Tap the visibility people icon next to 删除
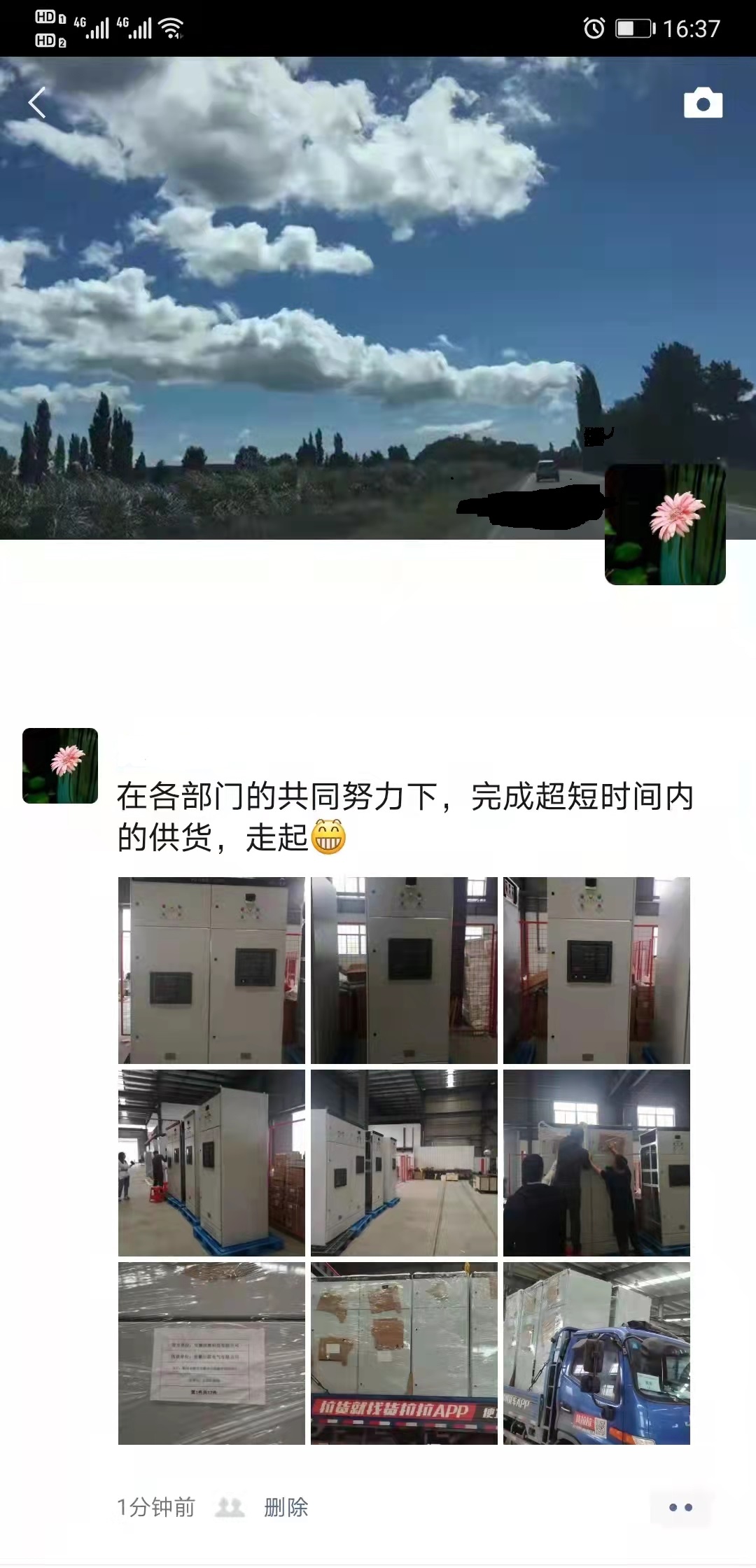756x1568 pixels. tap(230, 1507)
